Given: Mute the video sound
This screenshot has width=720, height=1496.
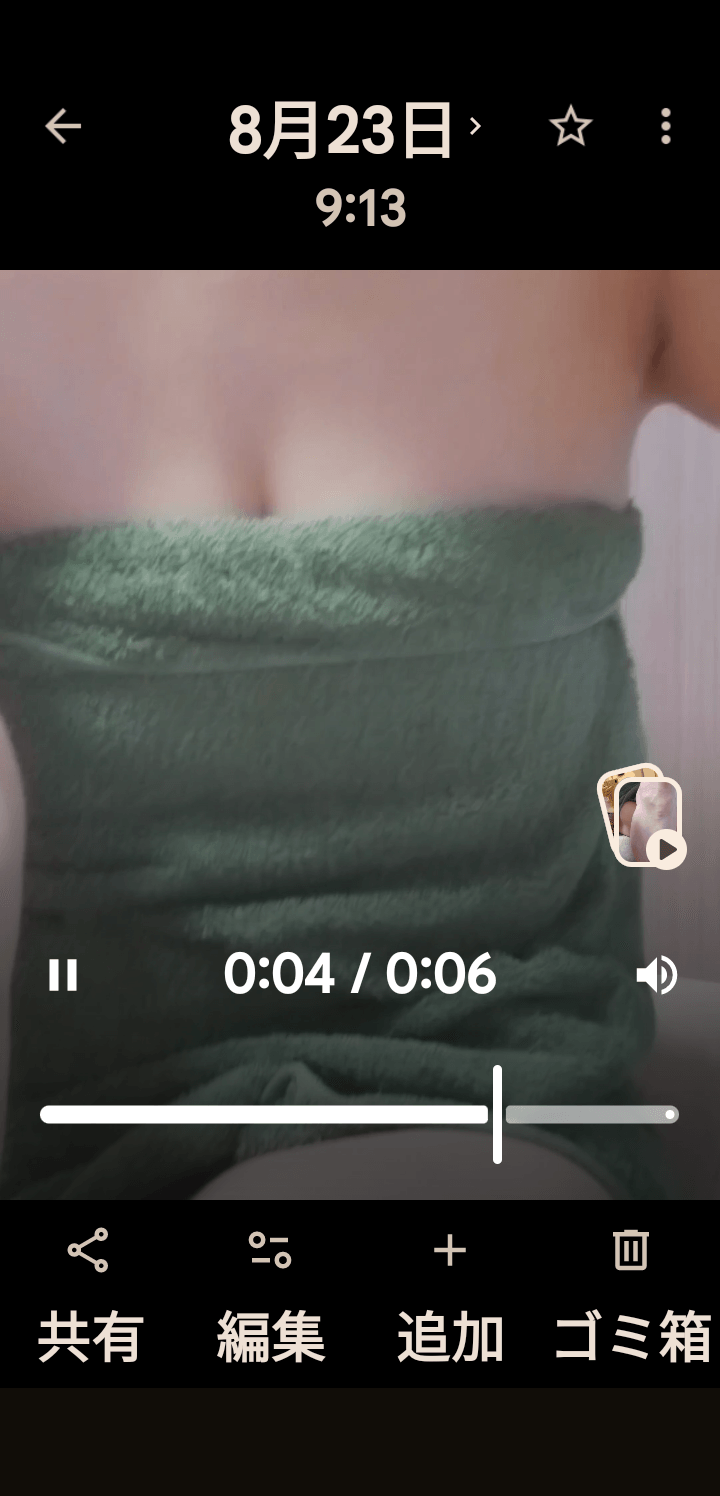Looking at the screenshot, I should (657, 975).
